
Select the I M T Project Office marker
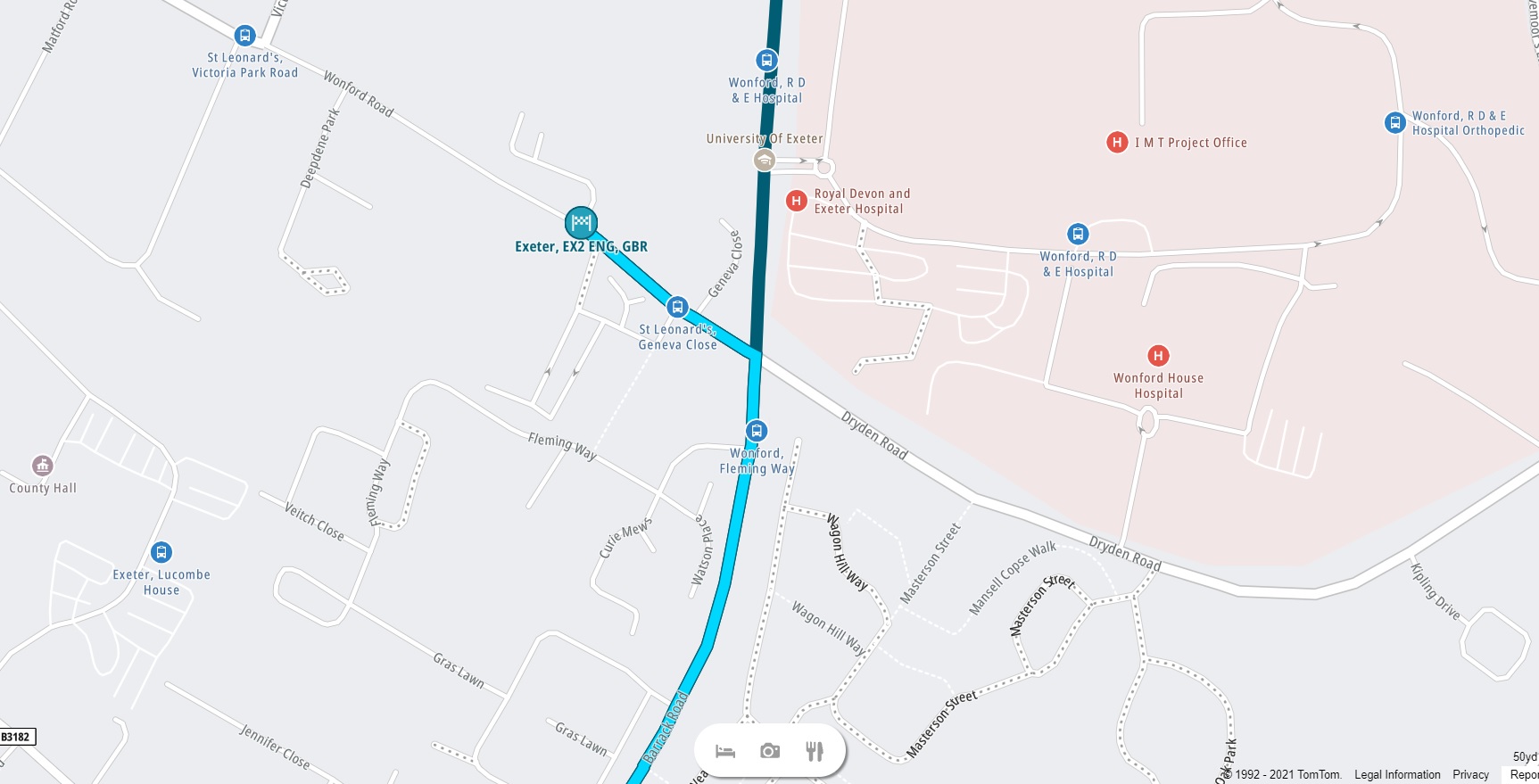(1117, 142)
